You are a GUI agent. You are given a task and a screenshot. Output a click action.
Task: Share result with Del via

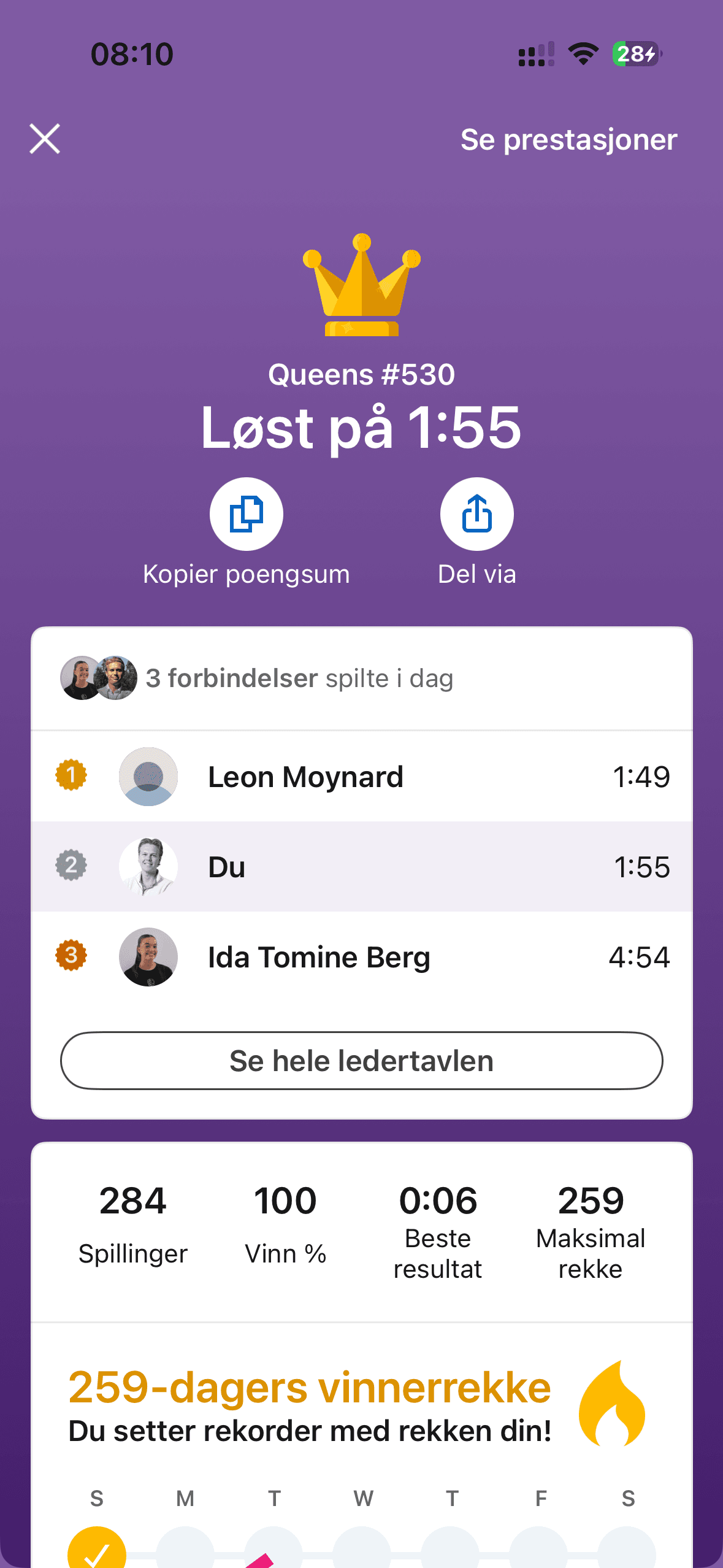tap(476, 514)
